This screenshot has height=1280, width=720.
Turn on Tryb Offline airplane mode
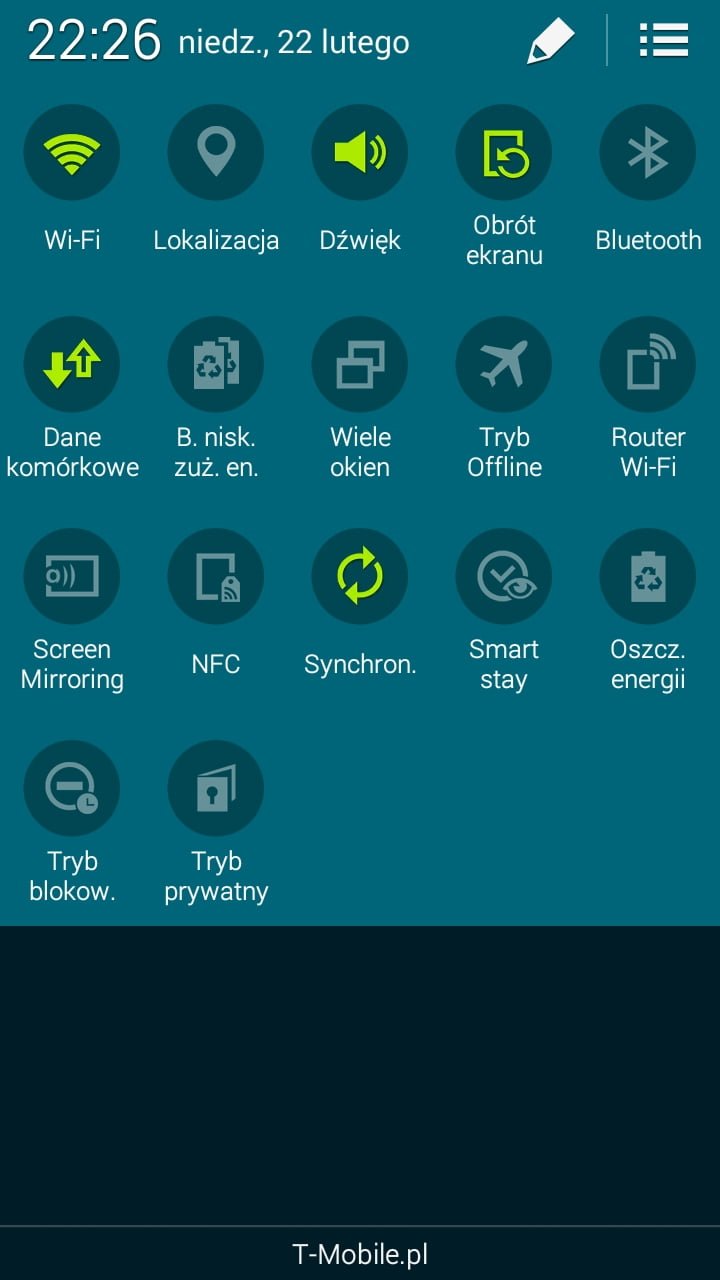tap(504, 365)
